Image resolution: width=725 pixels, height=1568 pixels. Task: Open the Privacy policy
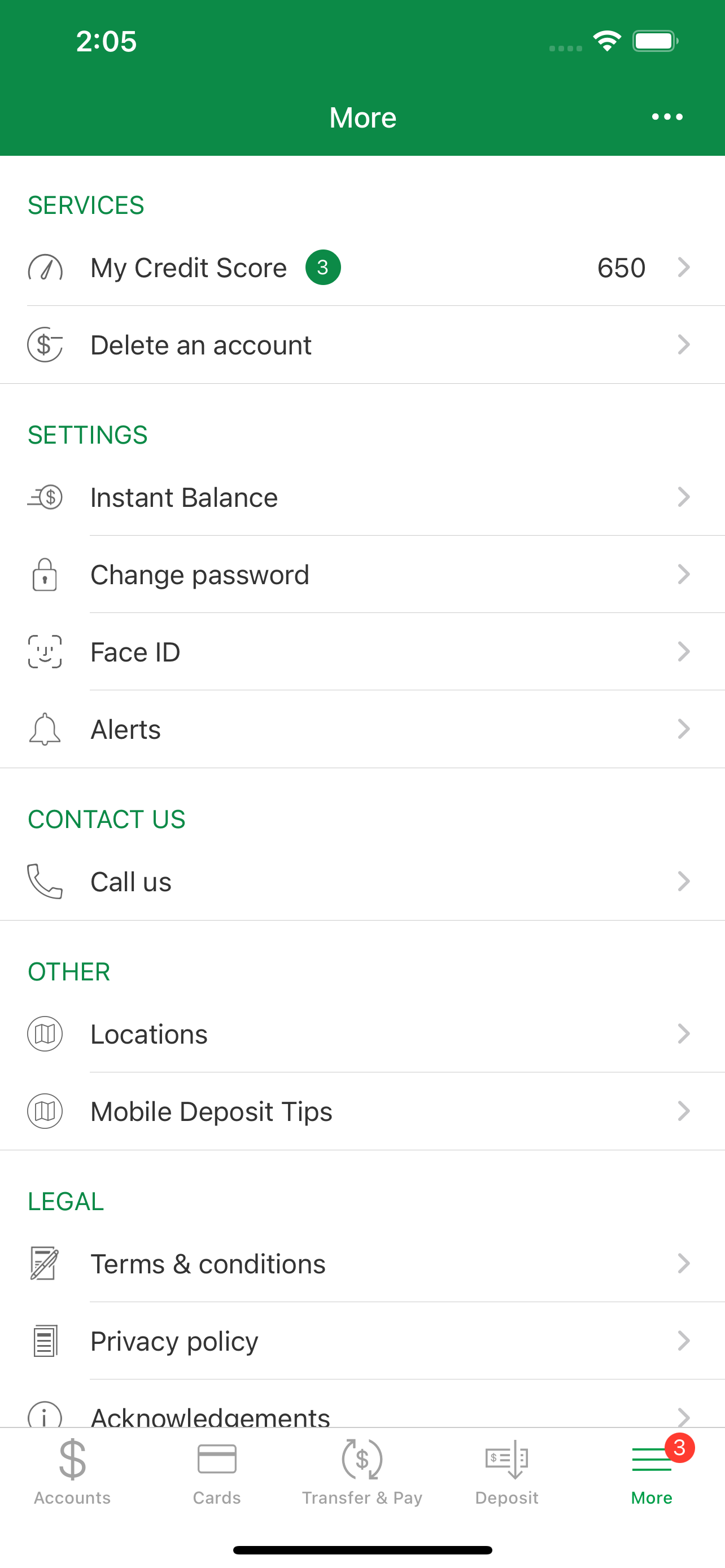362,1341
